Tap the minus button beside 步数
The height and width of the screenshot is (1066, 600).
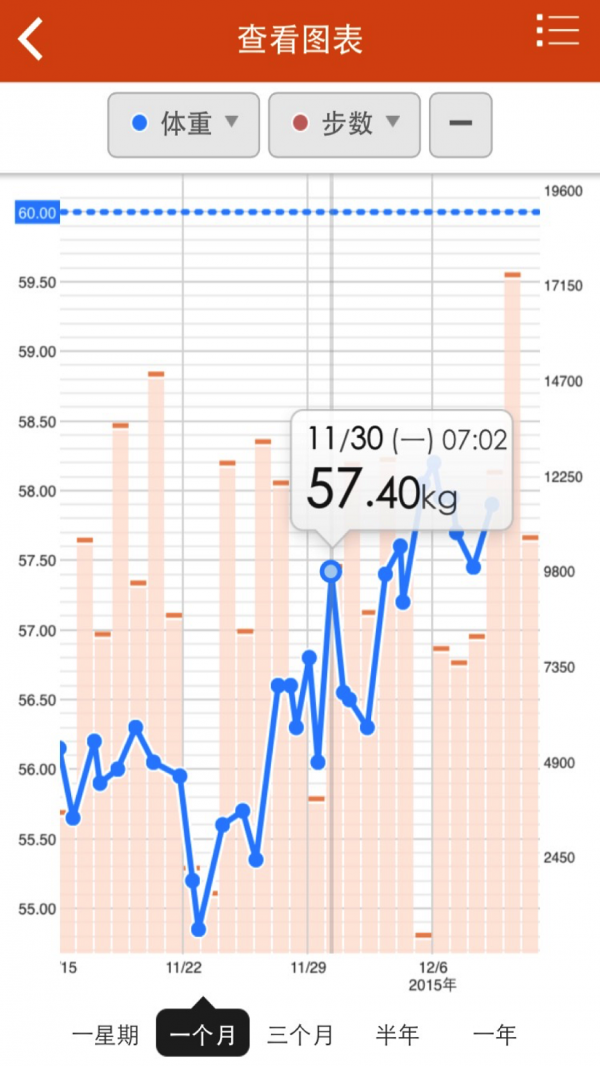coord(460,124)
